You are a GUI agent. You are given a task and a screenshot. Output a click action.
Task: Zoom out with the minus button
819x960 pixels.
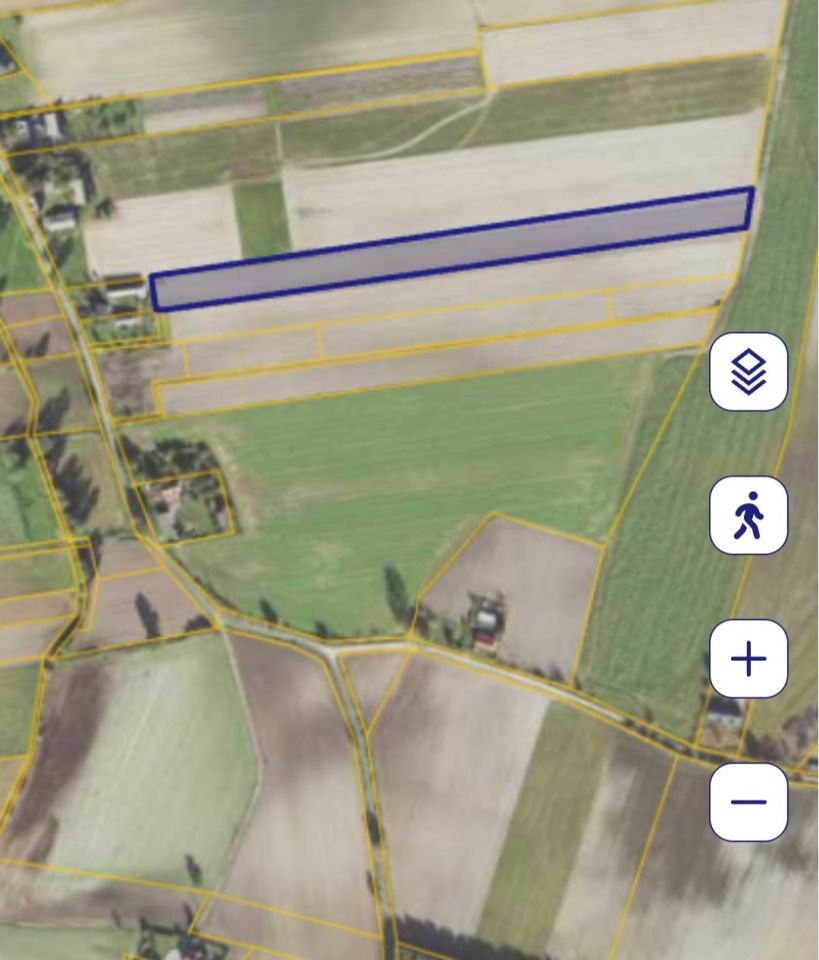tap(748, 802)
